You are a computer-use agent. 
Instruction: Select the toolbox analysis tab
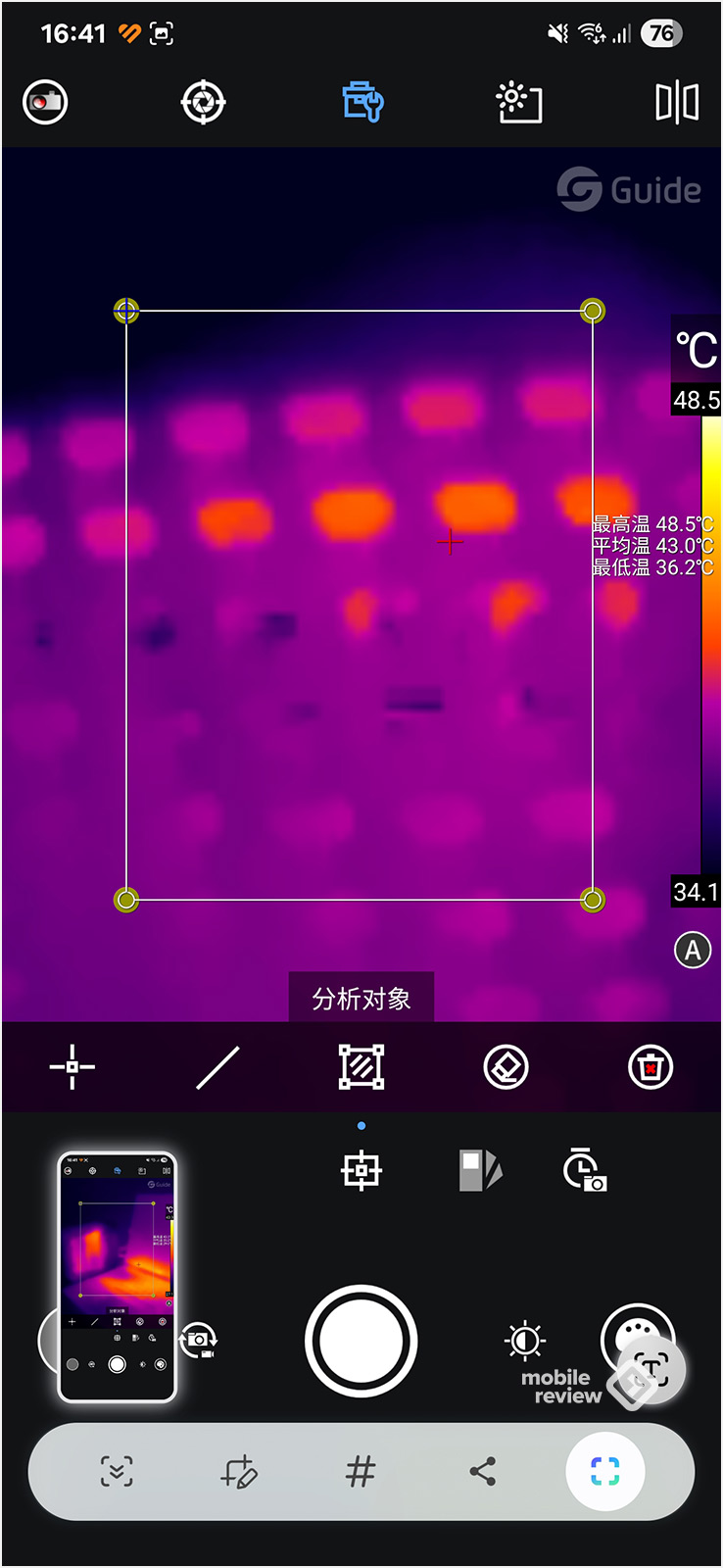point(362,102)
